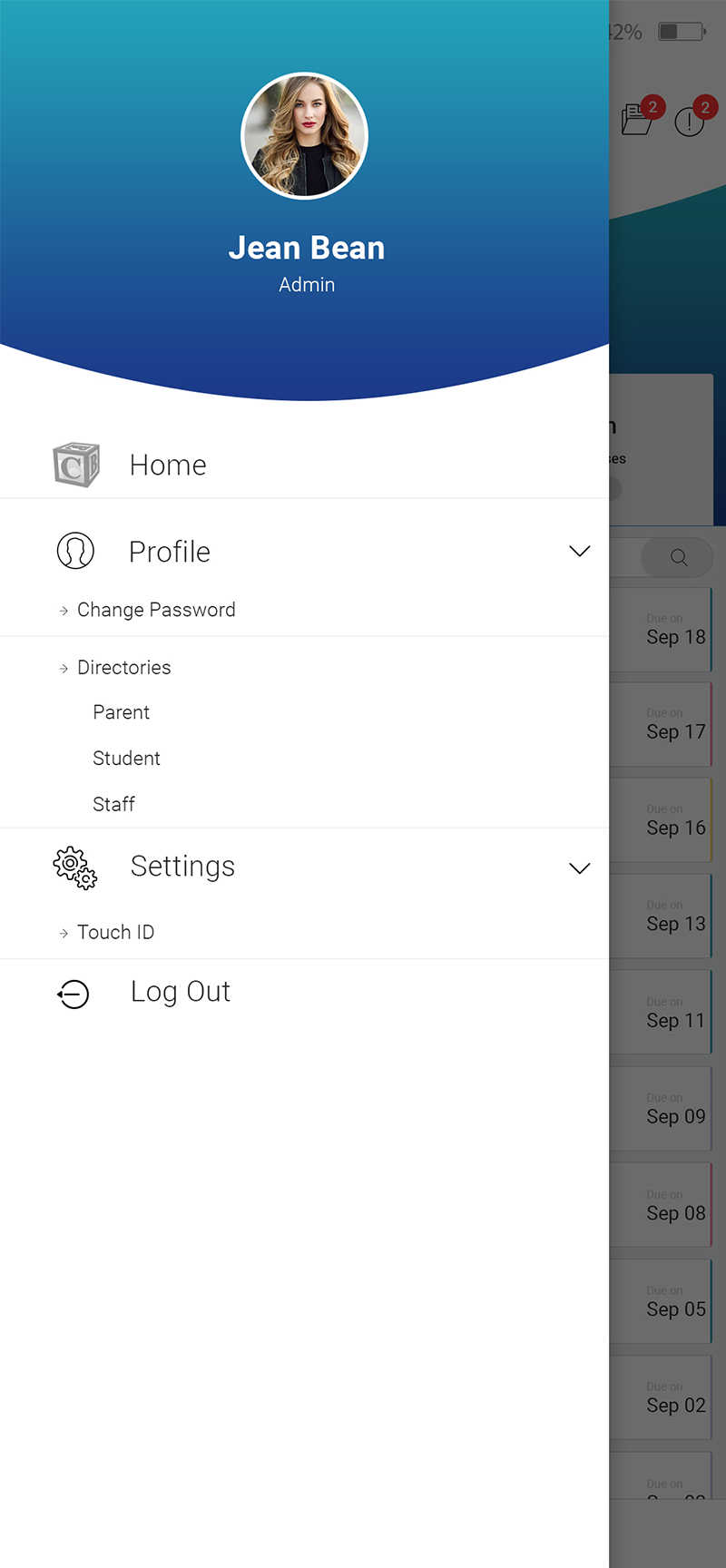Open the Home menu item

click(x=304, y=465)
